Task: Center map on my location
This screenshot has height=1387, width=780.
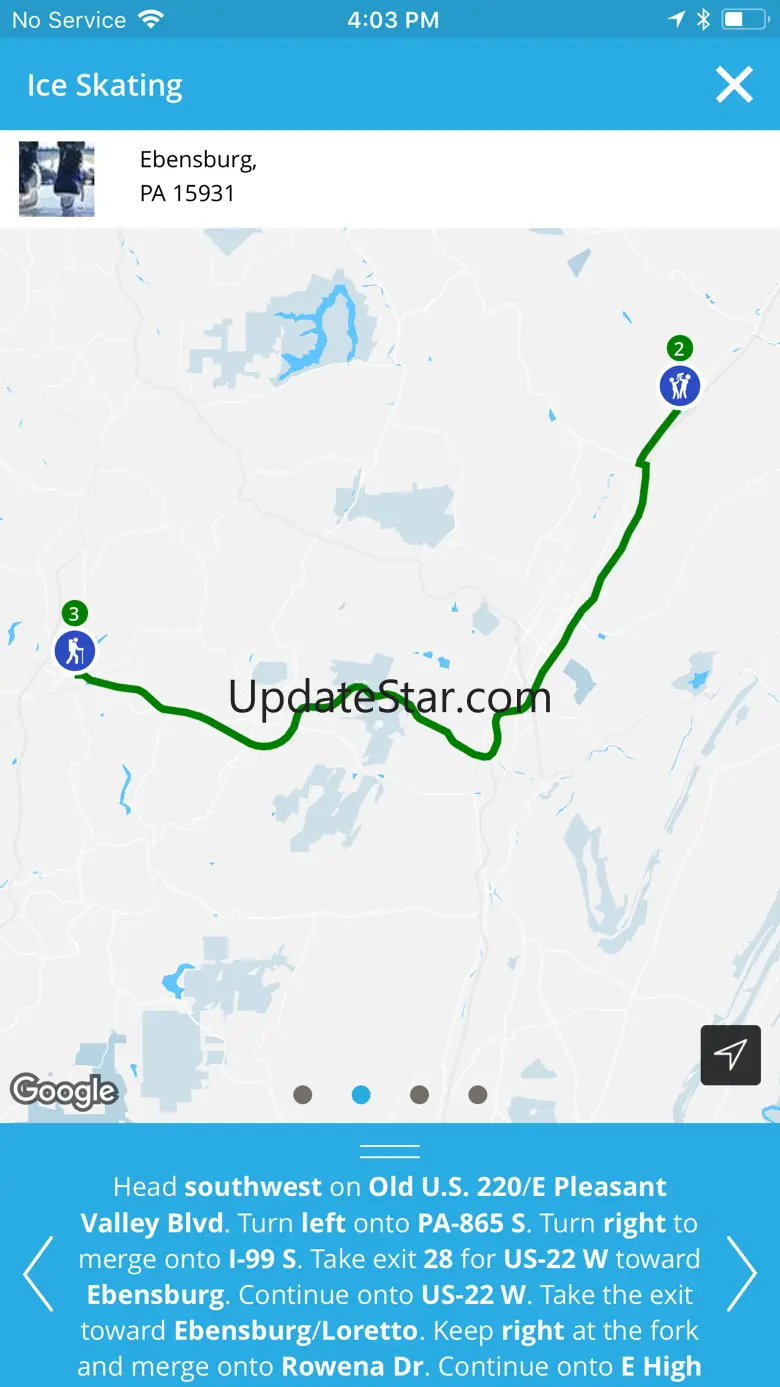Action: coord(731,1055)
